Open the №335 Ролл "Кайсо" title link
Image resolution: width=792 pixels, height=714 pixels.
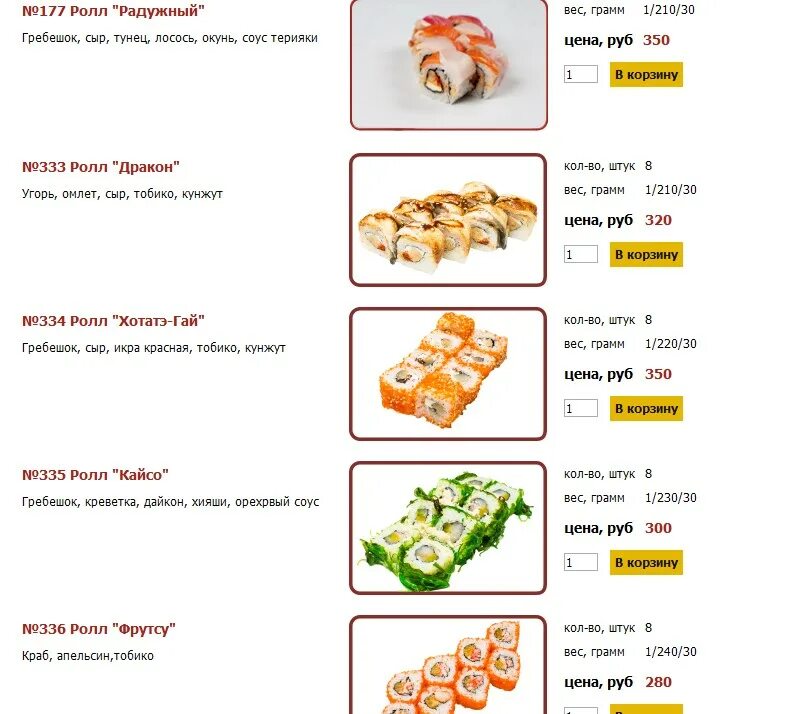click(95, 475)
